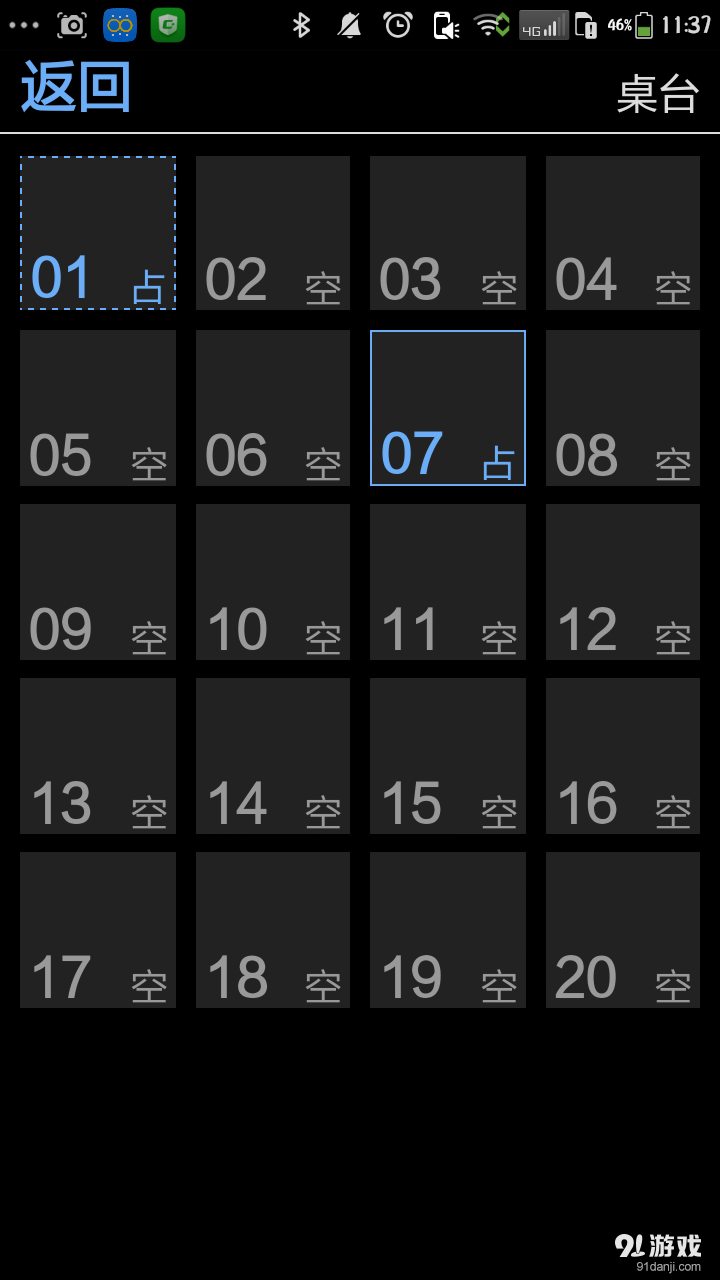Image resolution: width=720 pixels, height=1280 pixels.
Task: Select table 13
Action: coord(98,756)
